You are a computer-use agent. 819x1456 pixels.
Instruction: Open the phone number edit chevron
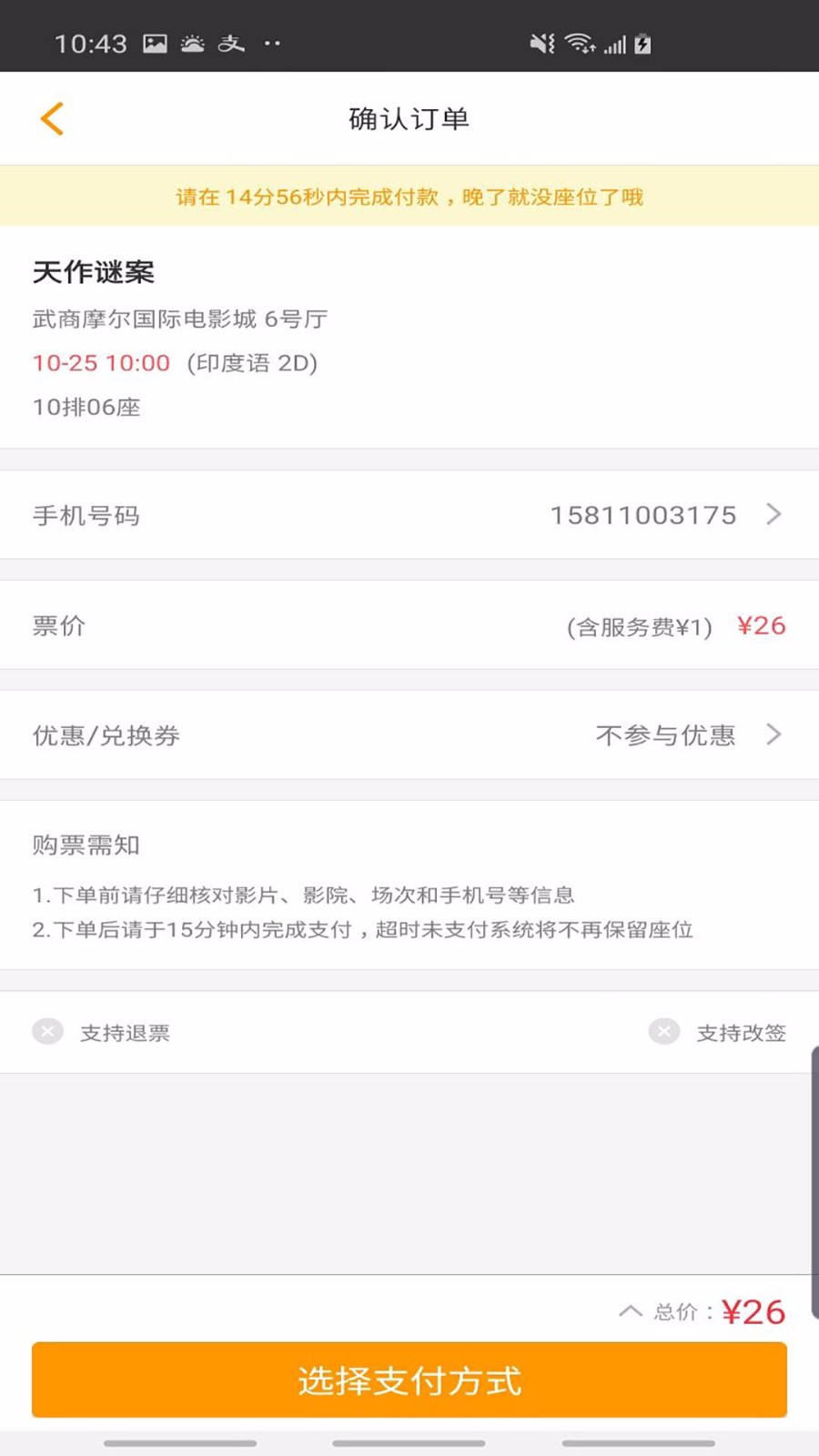pyautogui.click(x=773, y=514)
